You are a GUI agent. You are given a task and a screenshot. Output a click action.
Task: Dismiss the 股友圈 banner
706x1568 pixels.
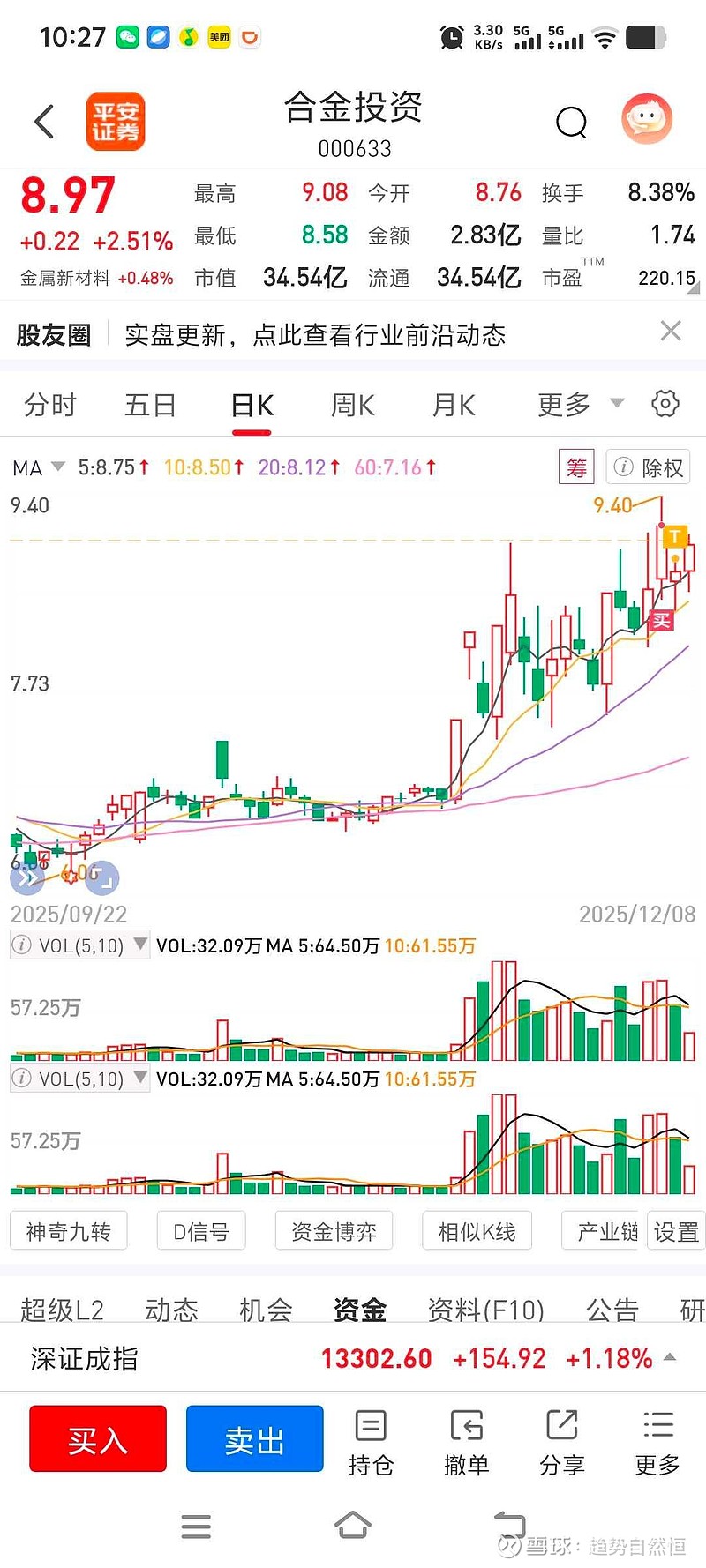pos(671,332)
